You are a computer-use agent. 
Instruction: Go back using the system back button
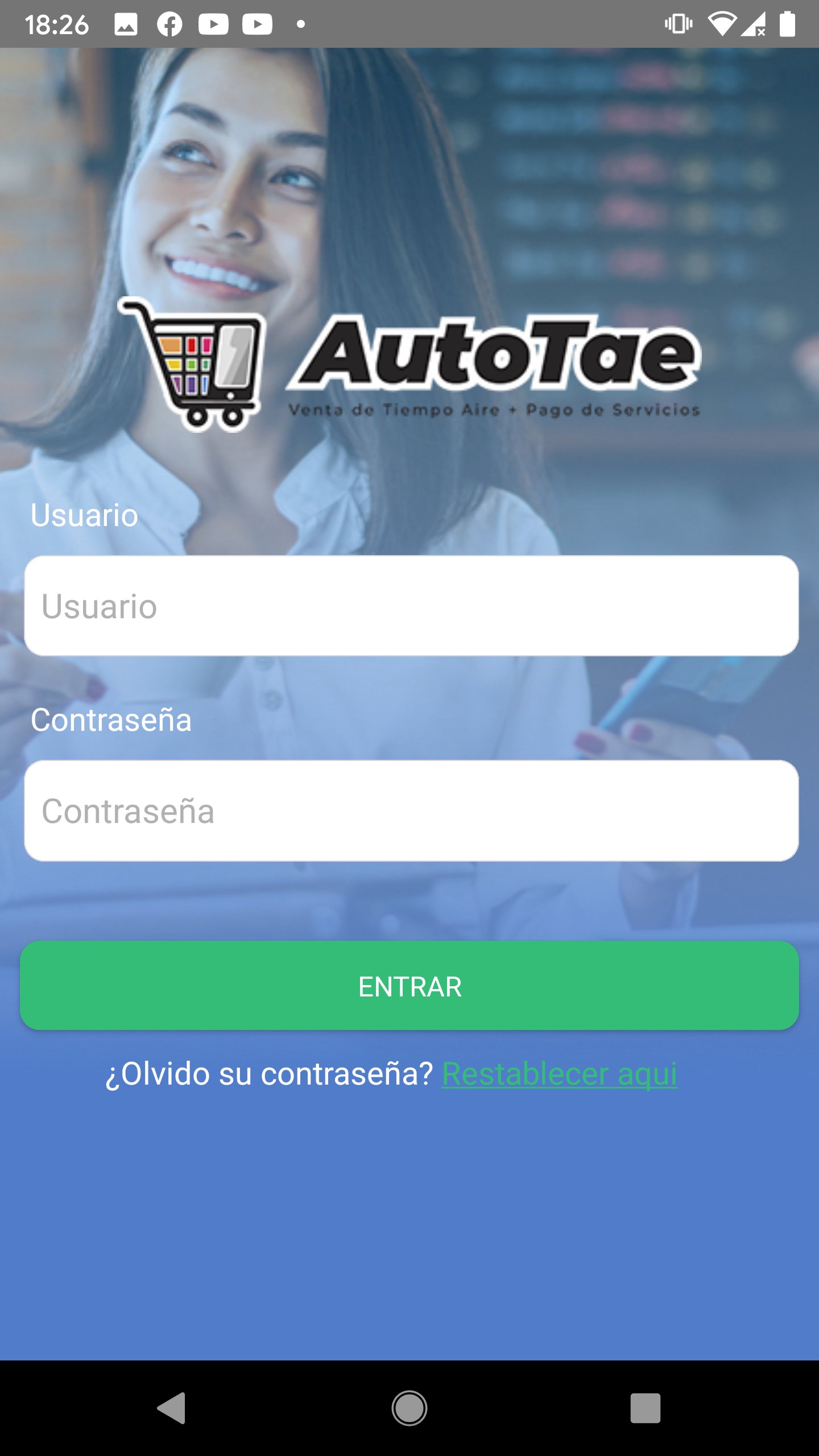pyautogui.click(x=172, y=1408)
